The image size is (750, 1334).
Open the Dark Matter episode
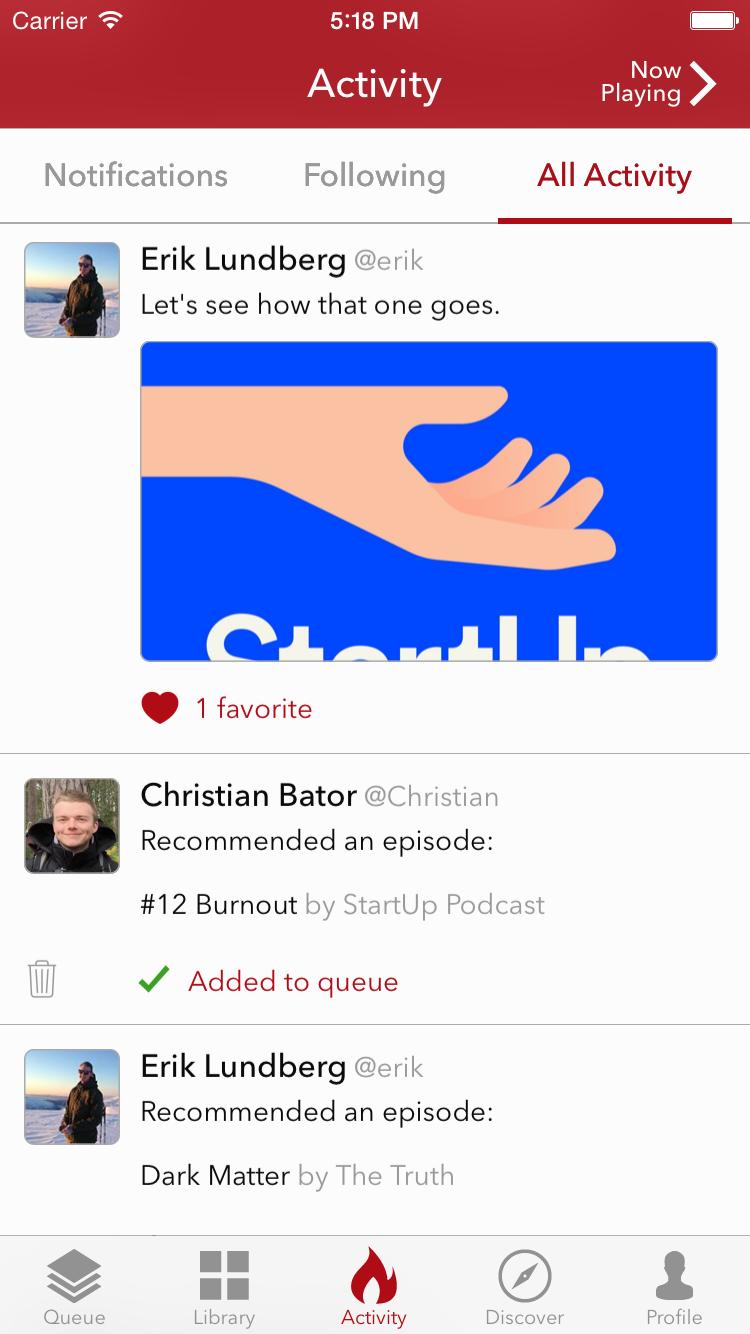(x=215, y=1175)
